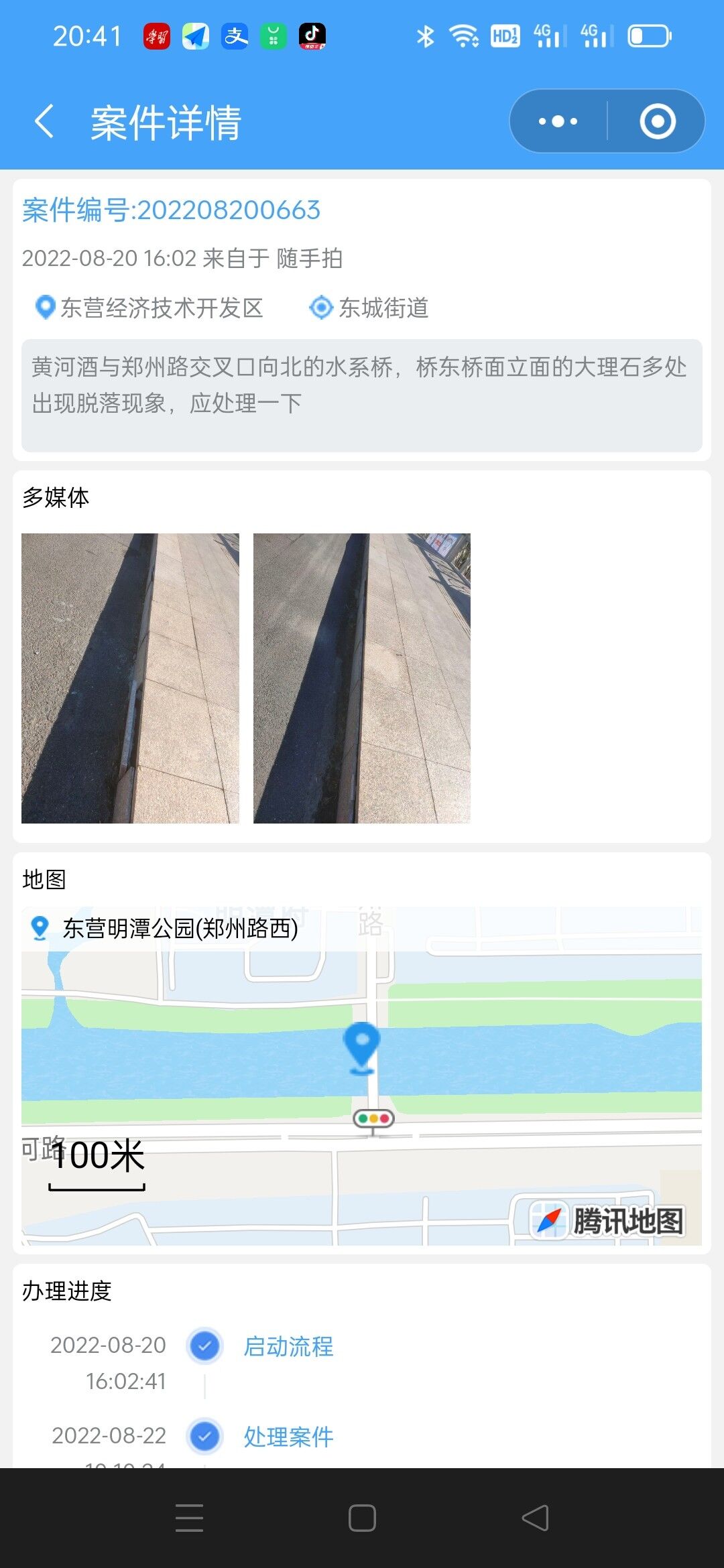The image size is (724, 1568).
Task: Open the system recent apps menu
Action: click(x=189, y=1518)
